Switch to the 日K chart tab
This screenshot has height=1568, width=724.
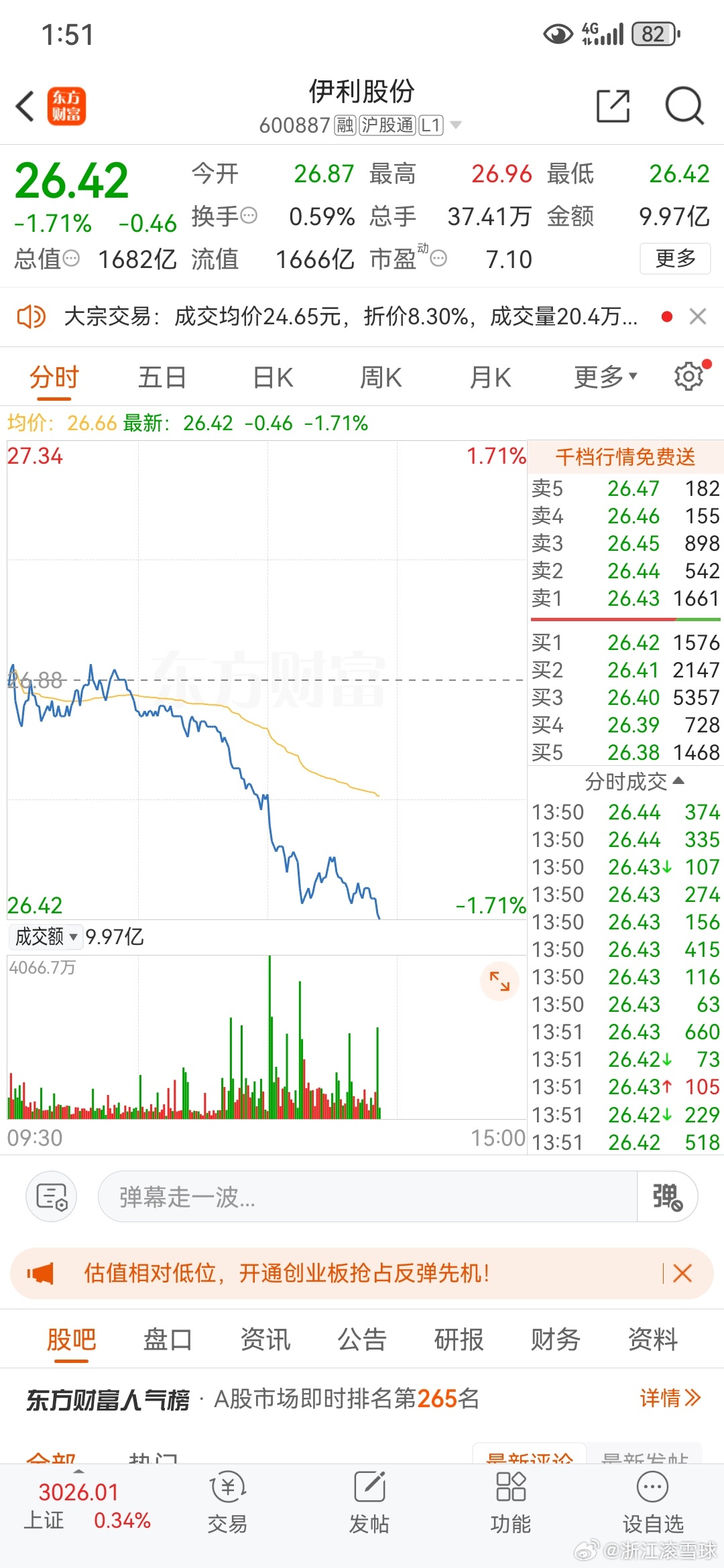coord(272,378)
